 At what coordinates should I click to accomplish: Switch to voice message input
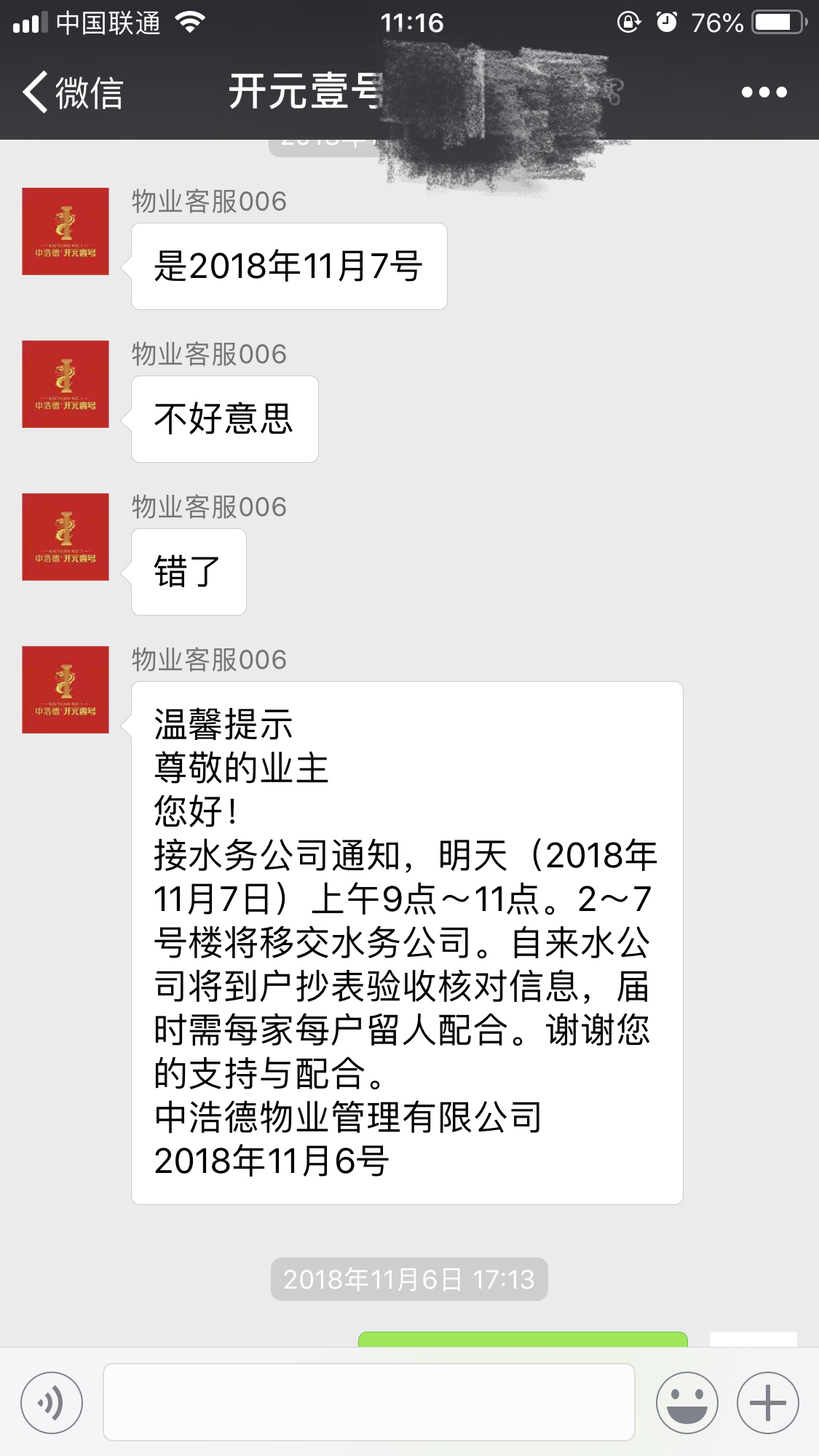(x=52, y=1402)
